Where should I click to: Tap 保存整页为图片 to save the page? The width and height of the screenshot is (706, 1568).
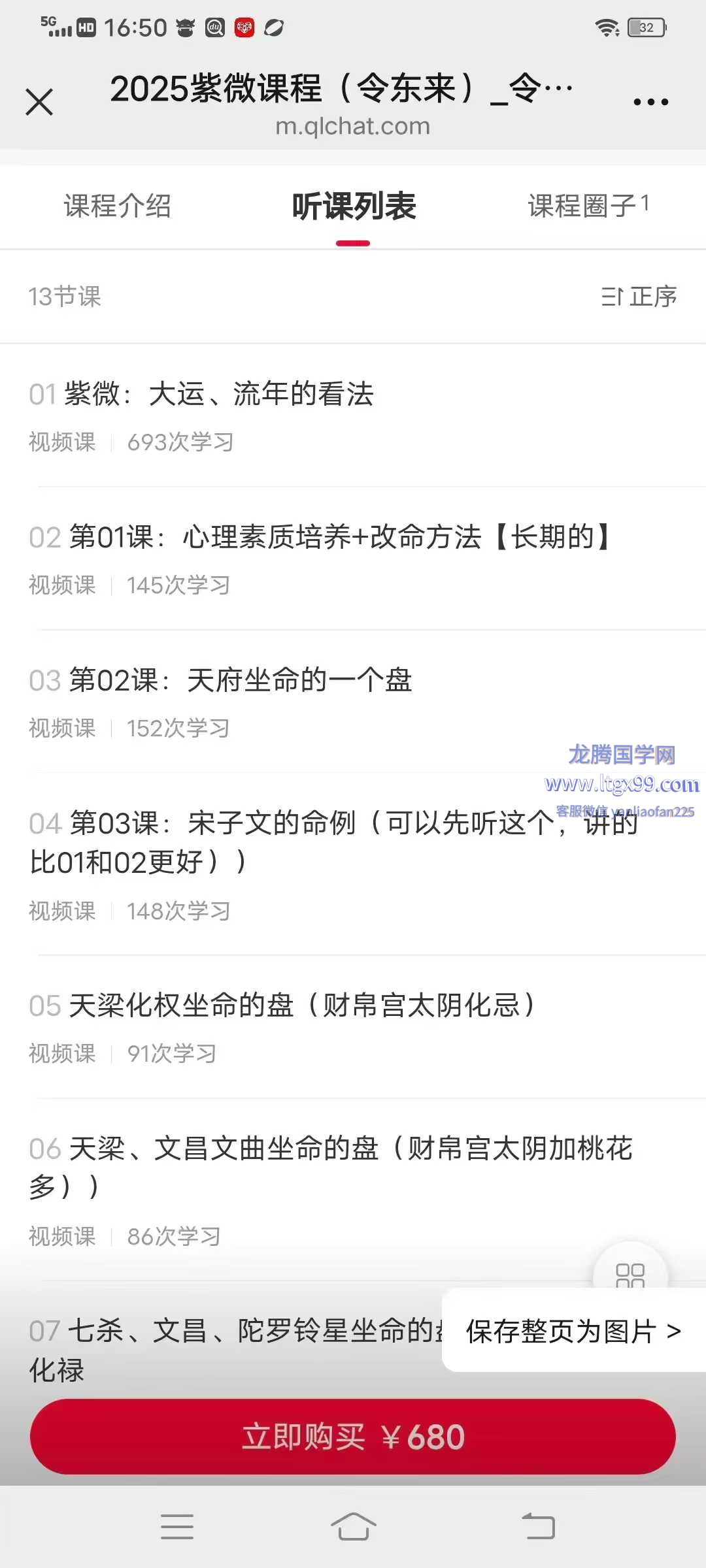[x=574, y=1330]
